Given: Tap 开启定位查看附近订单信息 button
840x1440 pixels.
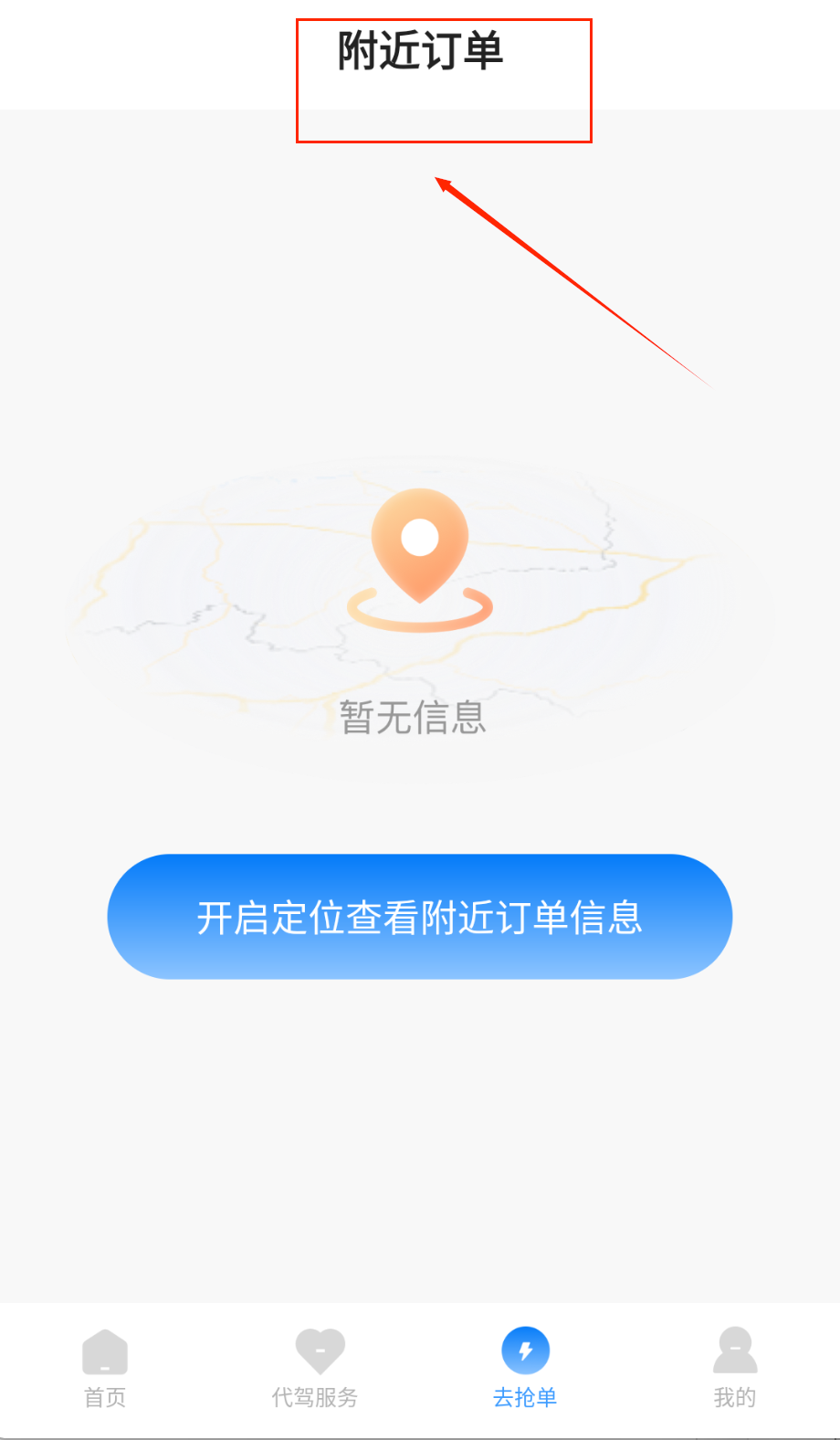Looking at the screenshot, I should 420,917.
